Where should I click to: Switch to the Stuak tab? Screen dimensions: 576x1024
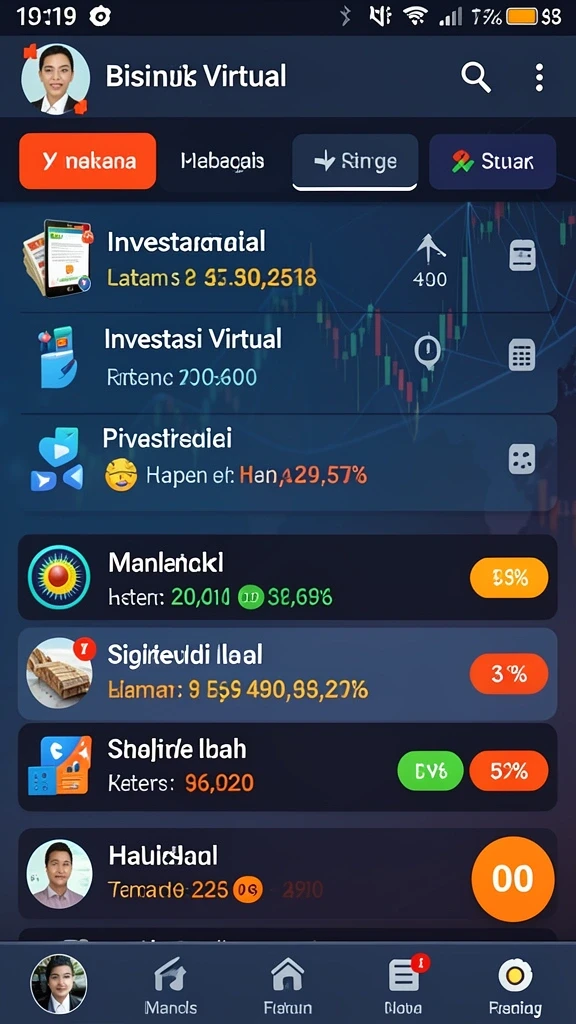click(492, 161)
